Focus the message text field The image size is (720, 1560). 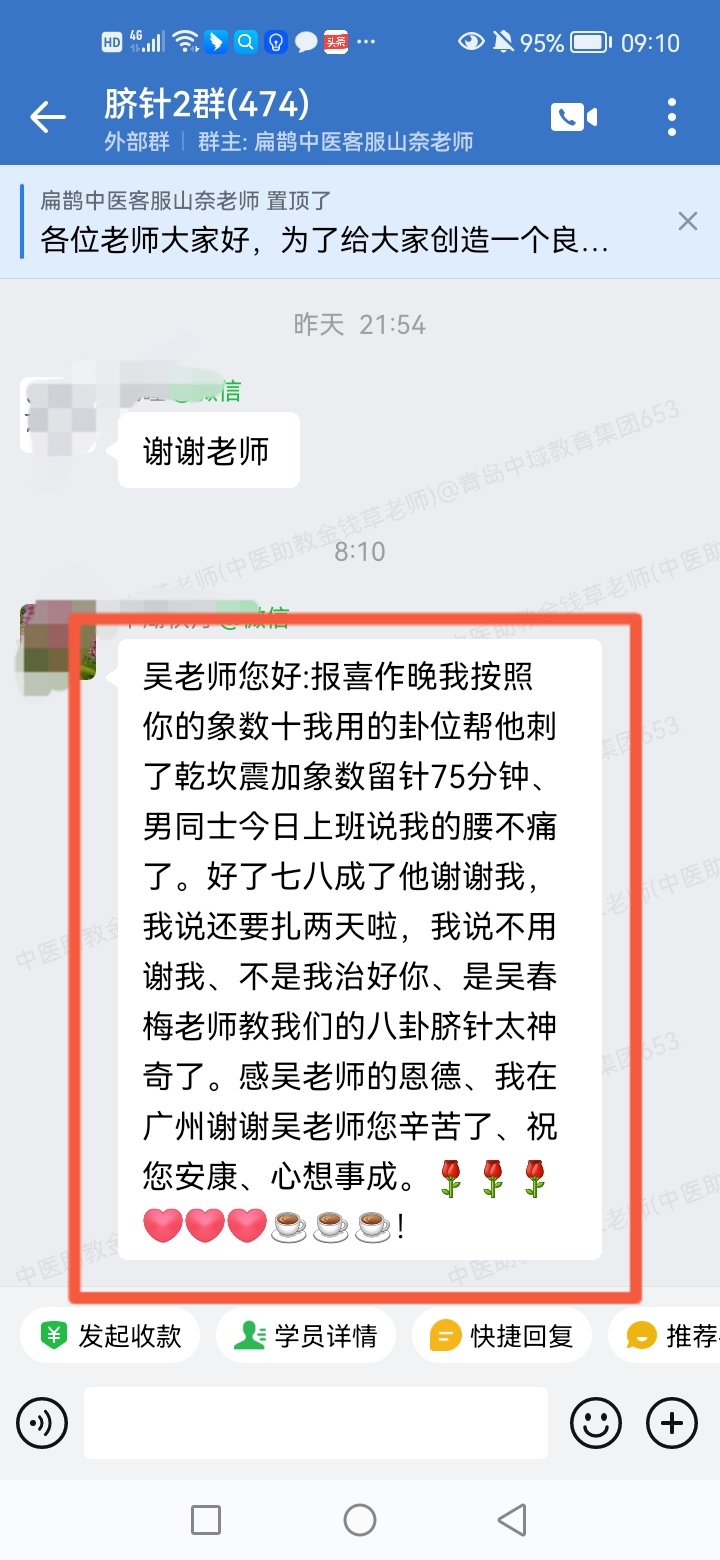click(x=315, y=1422)
